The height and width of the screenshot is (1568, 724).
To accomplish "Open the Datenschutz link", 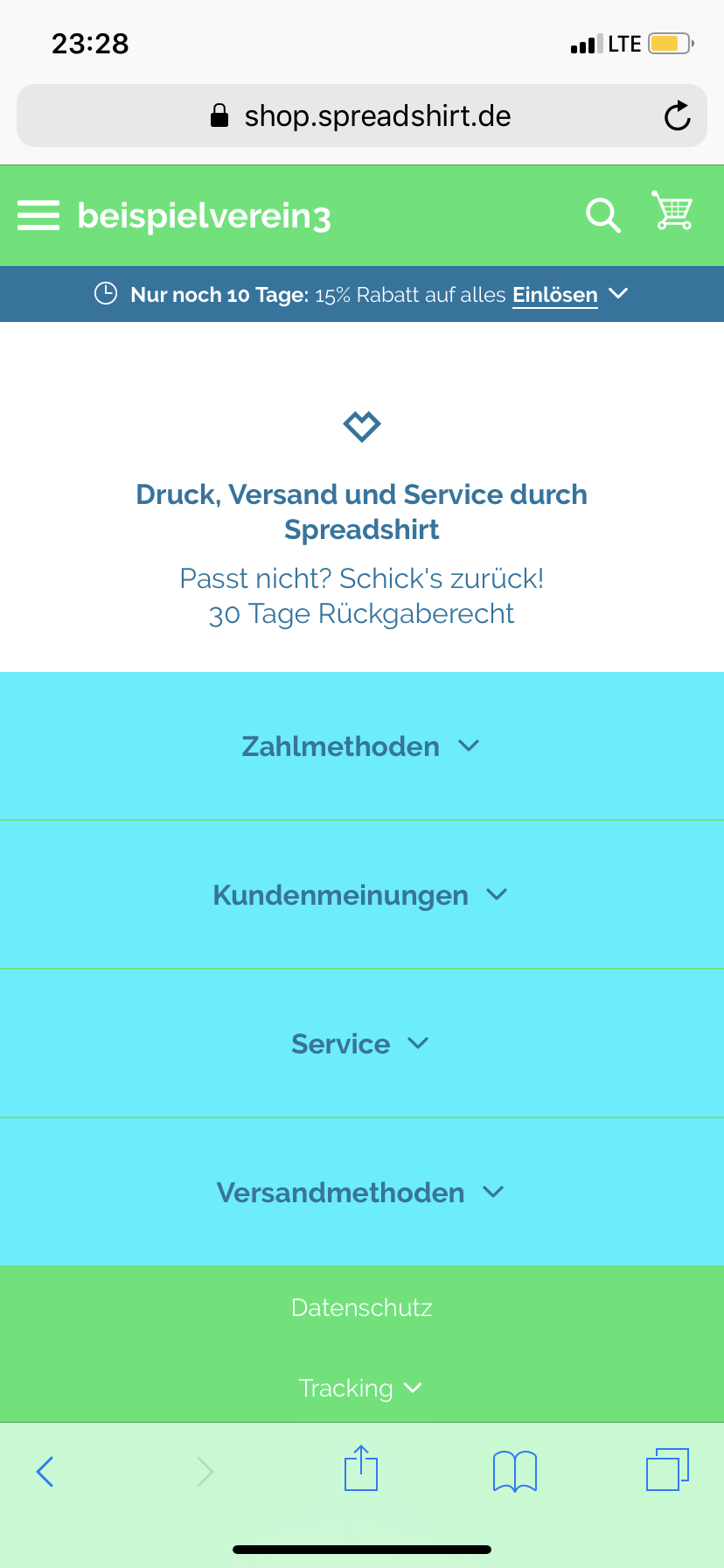I will (x=361, y=1308).
